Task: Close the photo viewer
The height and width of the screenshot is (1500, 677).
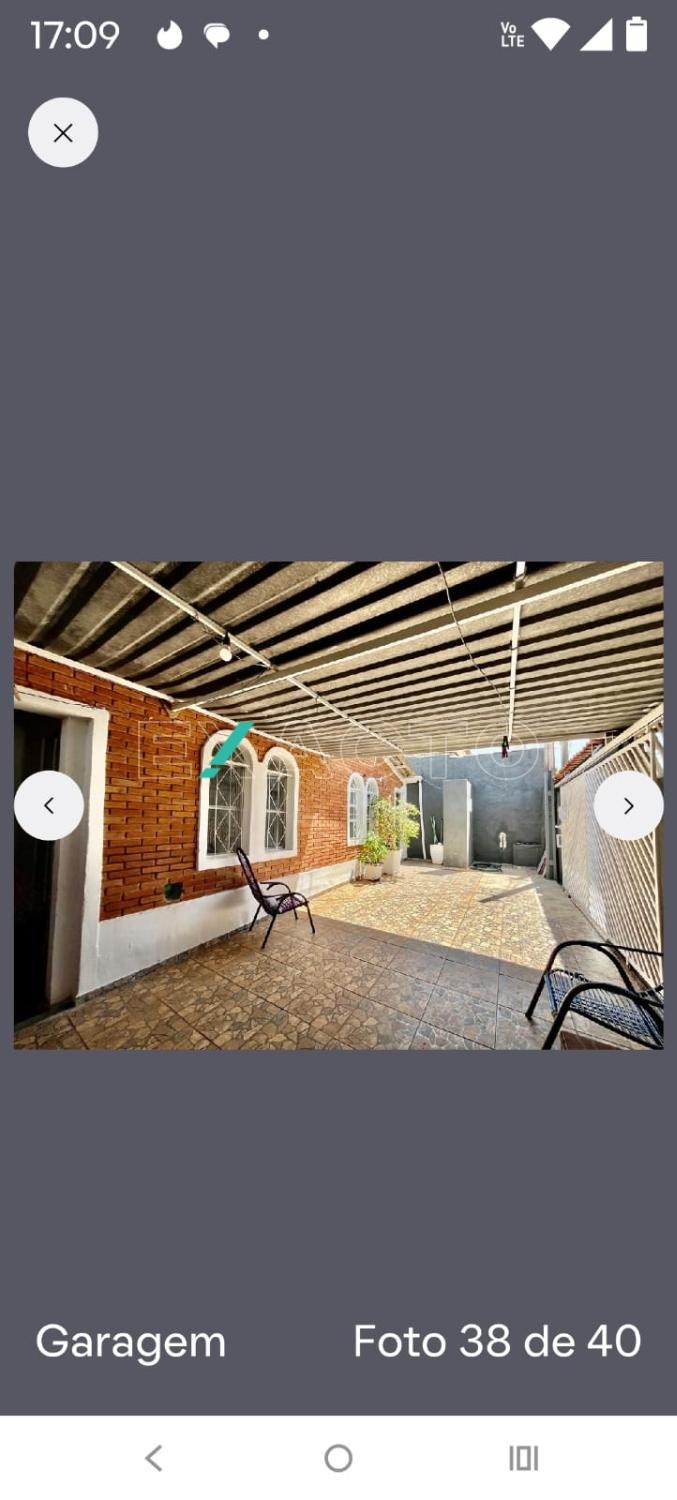Action: click(x=63, y=132)
